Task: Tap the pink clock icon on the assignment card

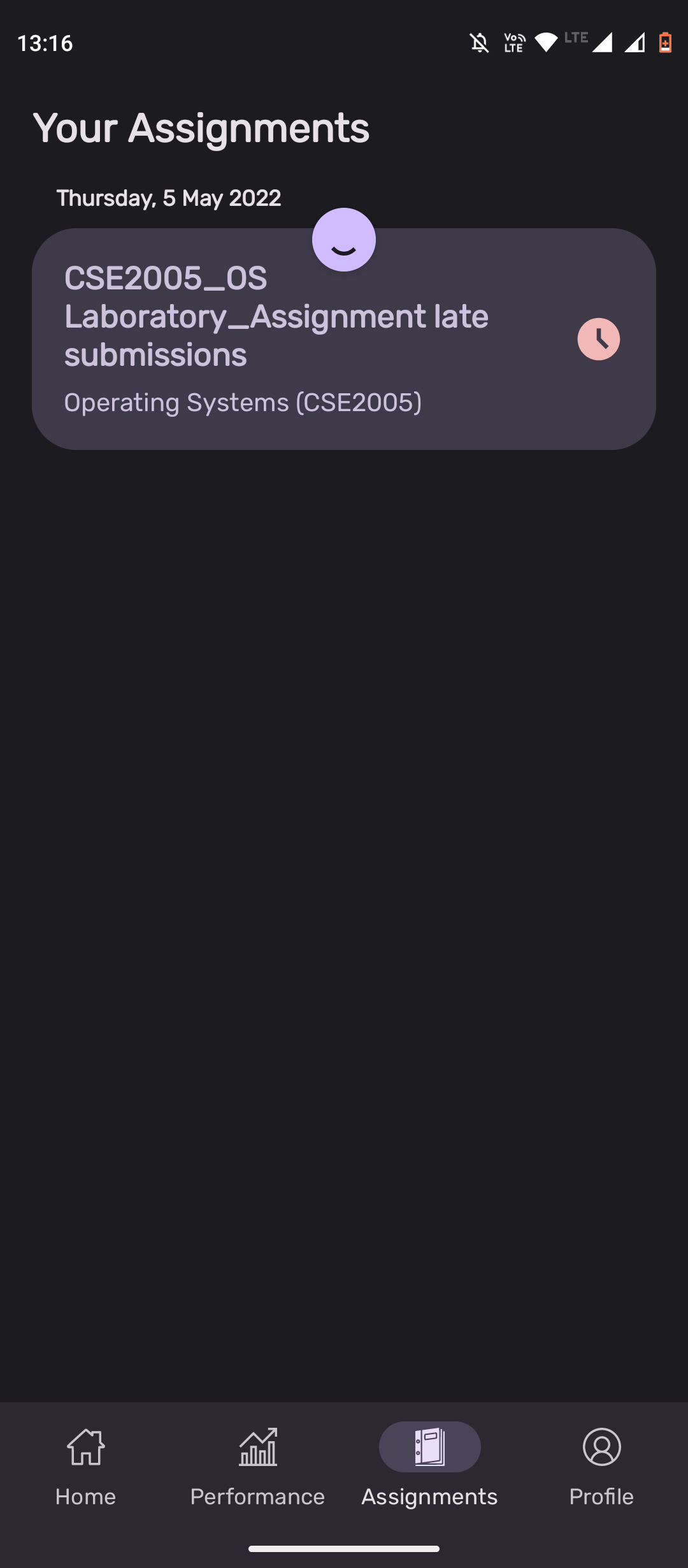Action: tap(598, 338)
